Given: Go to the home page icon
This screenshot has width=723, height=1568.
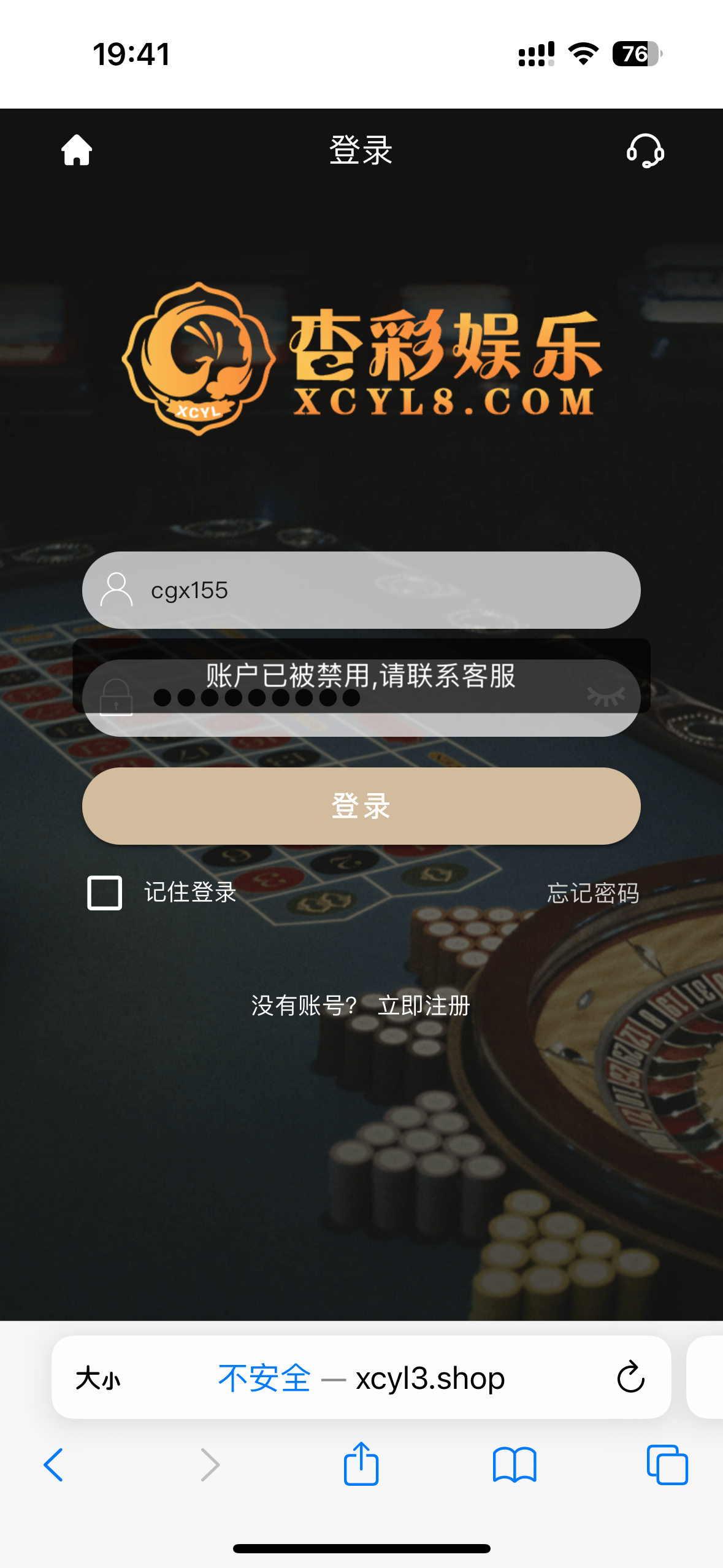Looking at the screenshot, I should [77, 150].
